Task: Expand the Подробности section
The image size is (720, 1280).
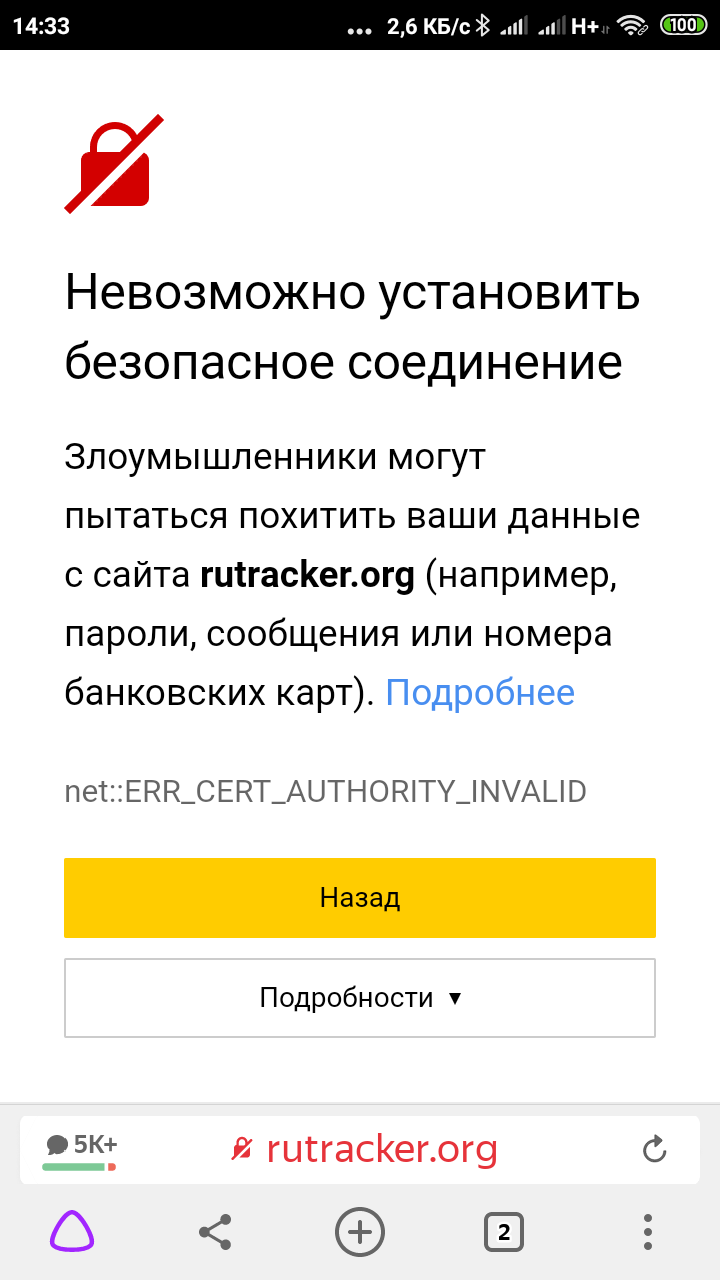Action: (x=360, y=998)
